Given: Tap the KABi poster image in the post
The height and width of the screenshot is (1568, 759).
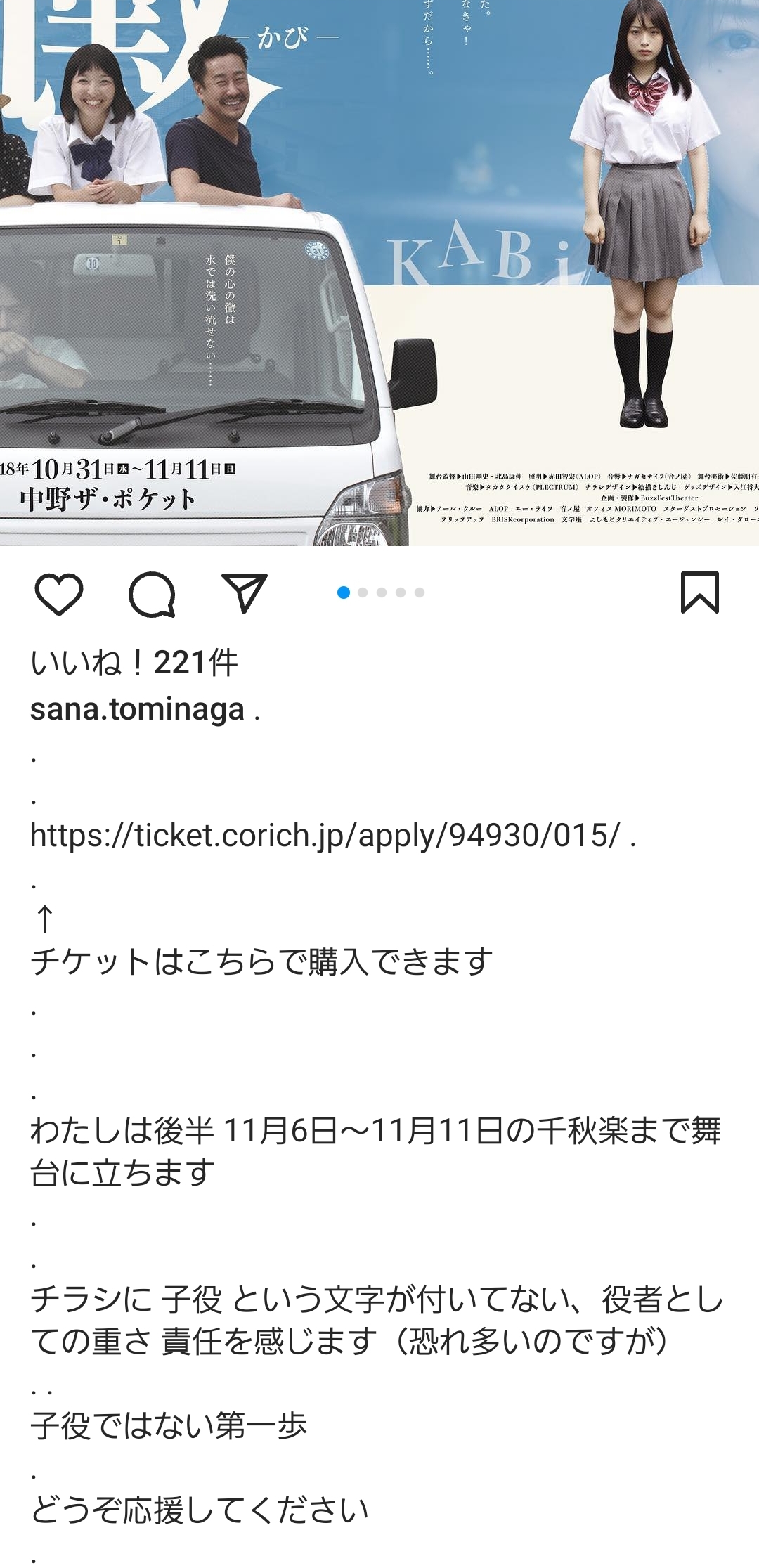Looking at the screenshot, I should (x=379, y=273).
